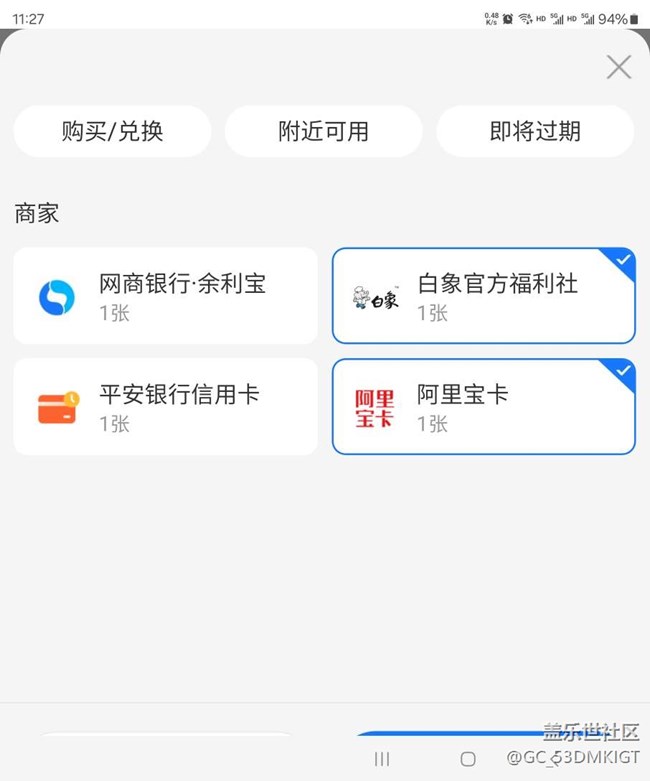Uncheck the 阿里宝卡 merchant

pyautogui.click(x=483, y=407)
